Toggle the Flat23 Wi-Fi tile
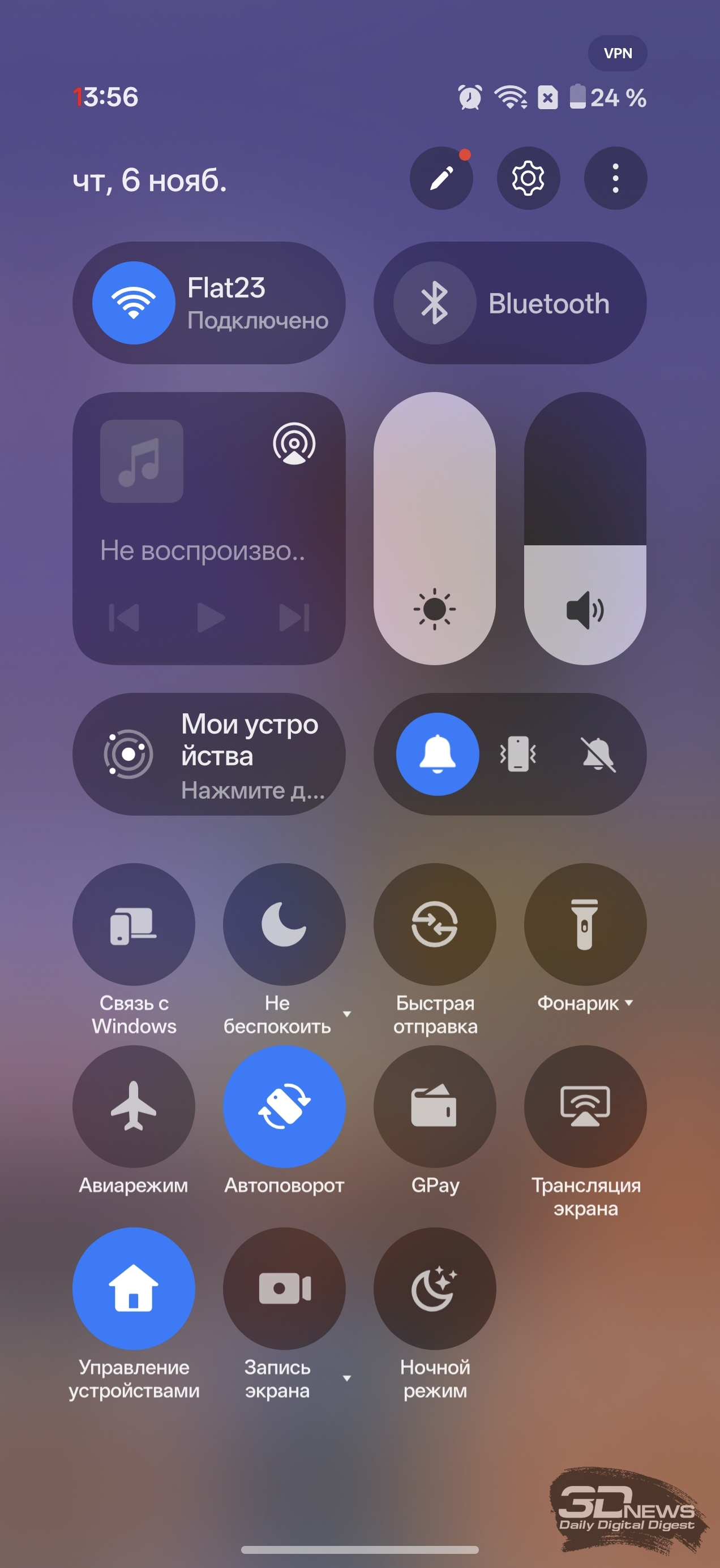Screen dimensions: 720x1568 (134, 303)
